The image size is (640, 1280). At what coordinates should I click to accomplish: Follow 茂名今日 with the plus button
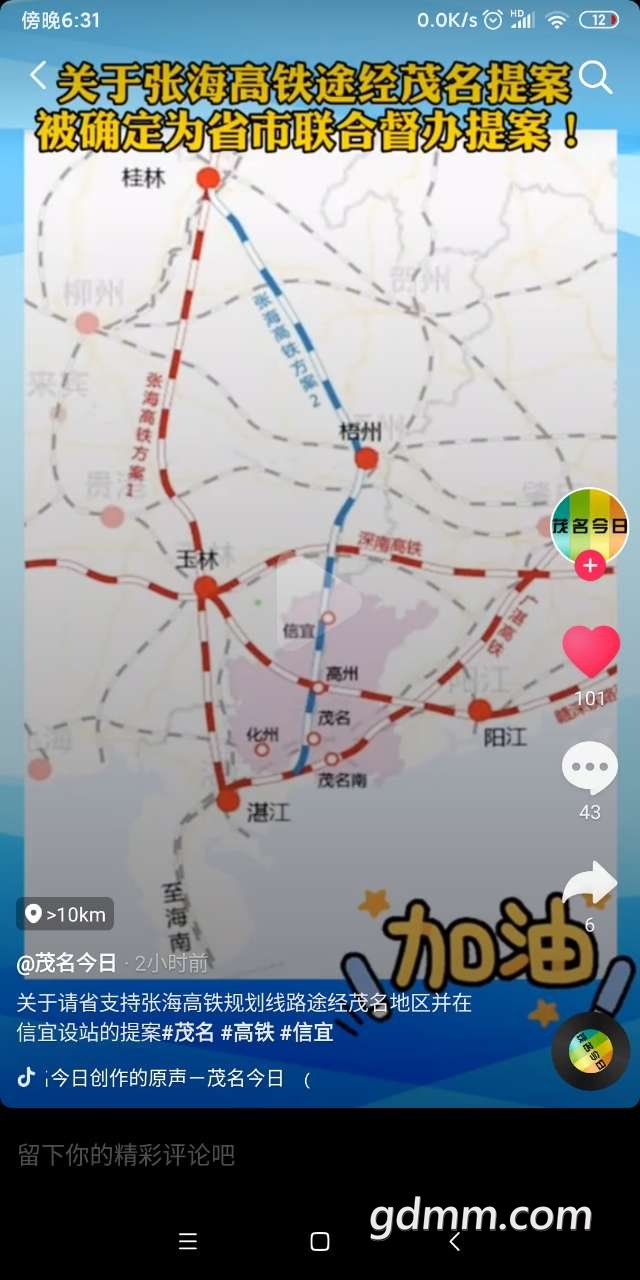tap(590, 566)
